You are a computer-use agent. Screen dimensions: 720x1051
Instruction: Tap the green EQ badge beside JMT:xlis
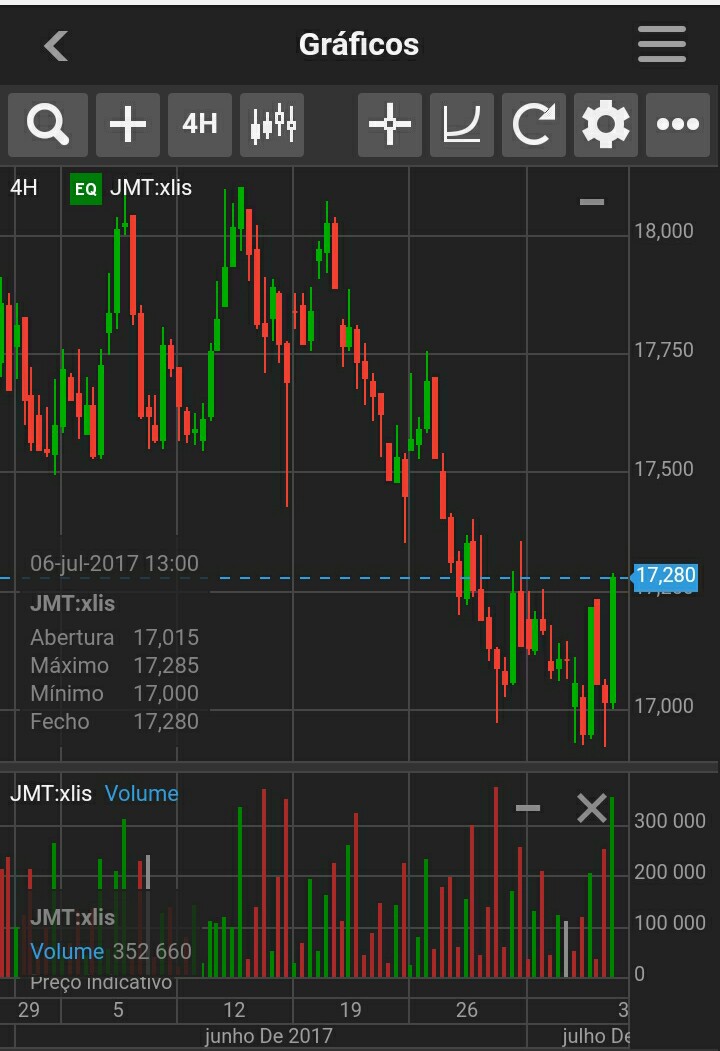(86, 188)
